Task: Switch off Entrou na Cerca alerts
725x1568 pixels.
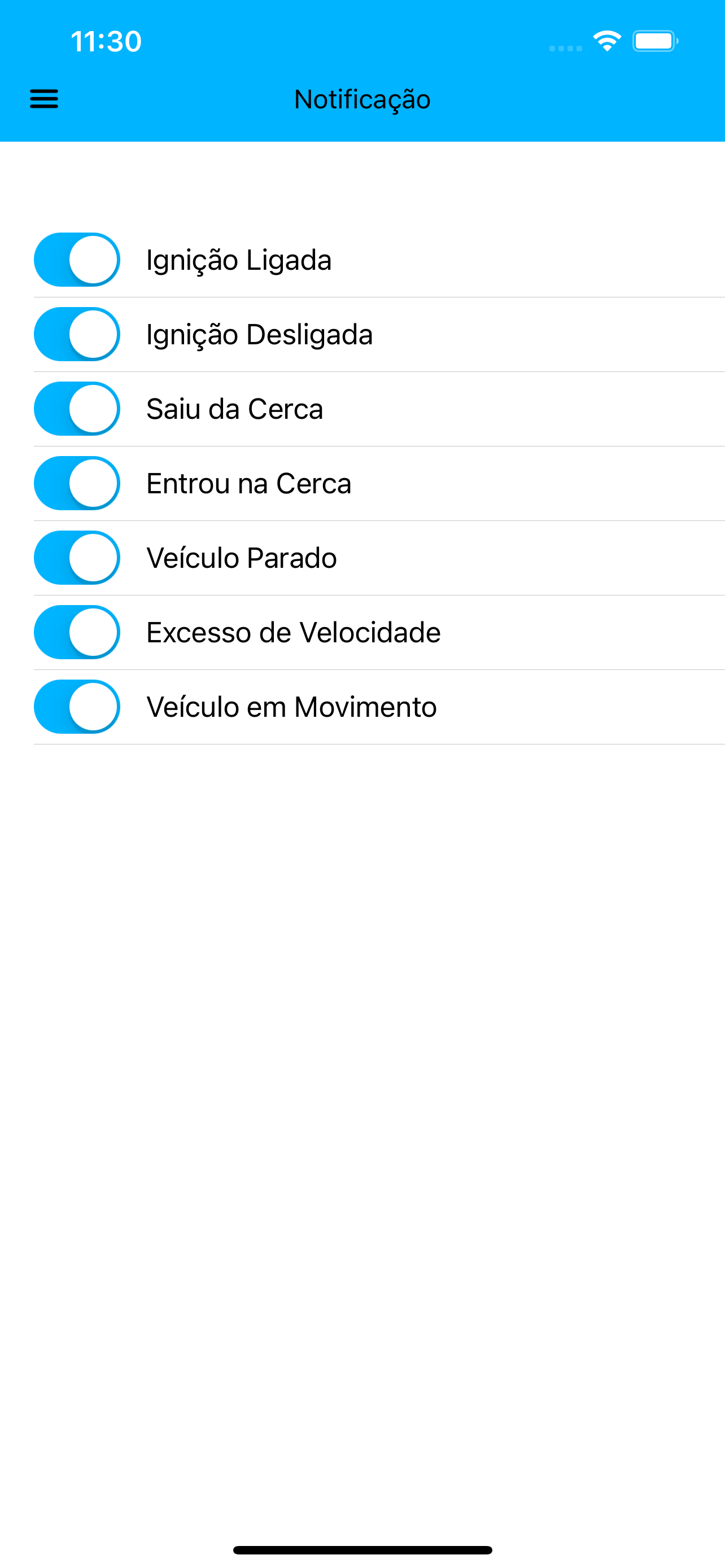Action: point(77,483)
